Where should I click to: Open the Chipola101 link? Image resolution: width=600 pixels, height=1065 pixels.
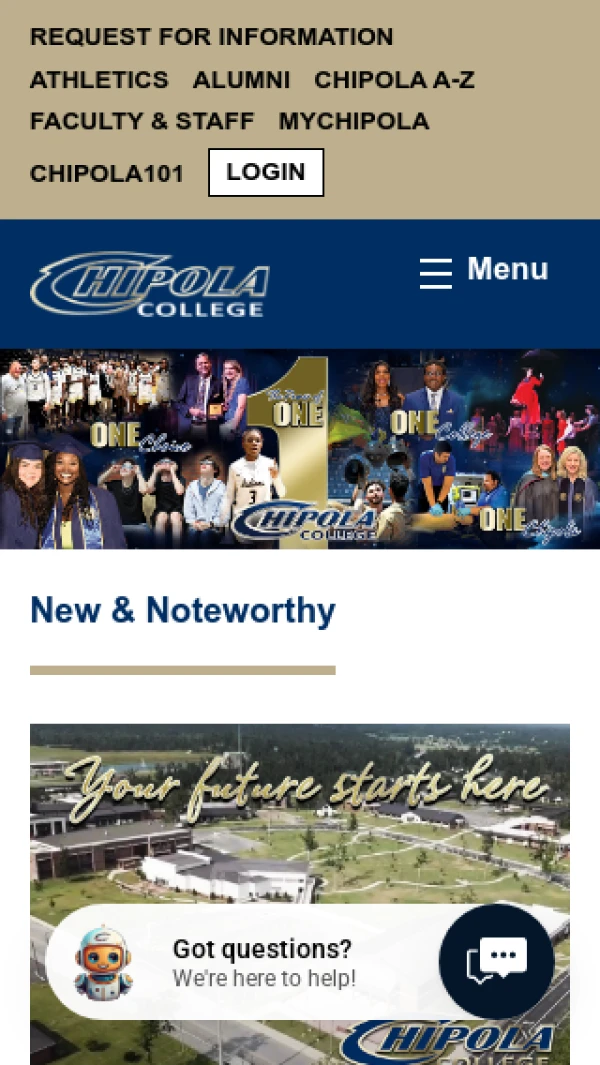107,173
